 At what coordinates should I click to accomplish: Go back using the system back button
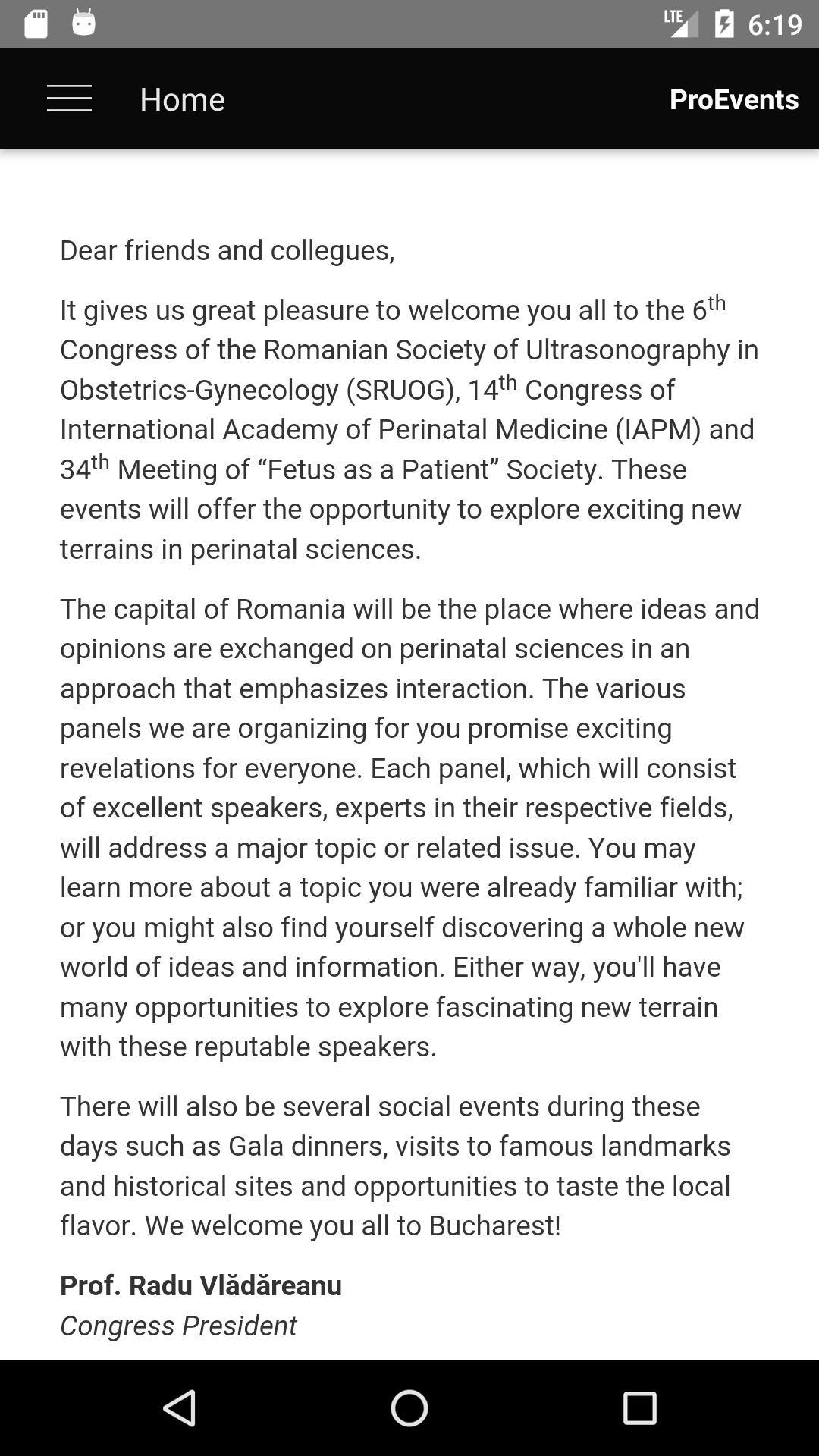click(180, 1408)
